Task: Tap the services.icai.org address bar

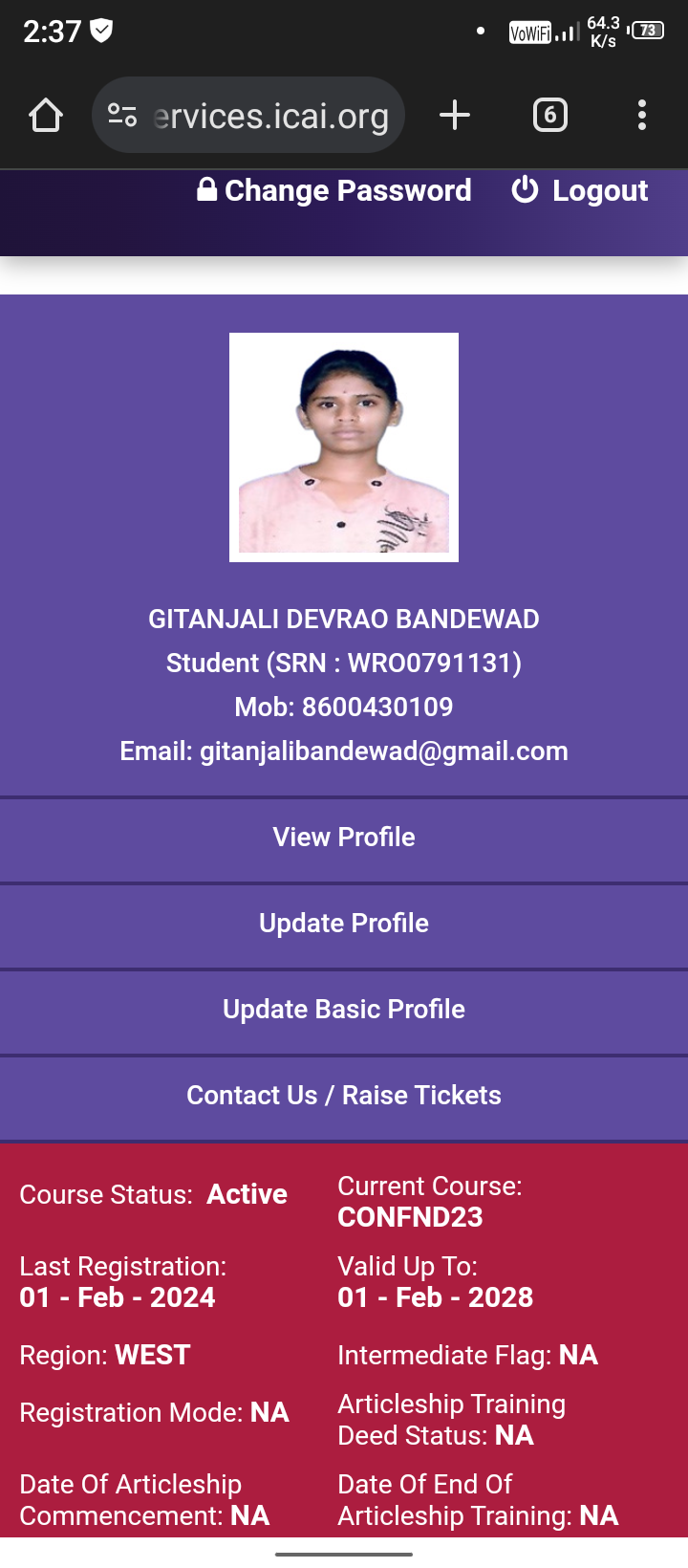Action: click(x=269, y=116)
